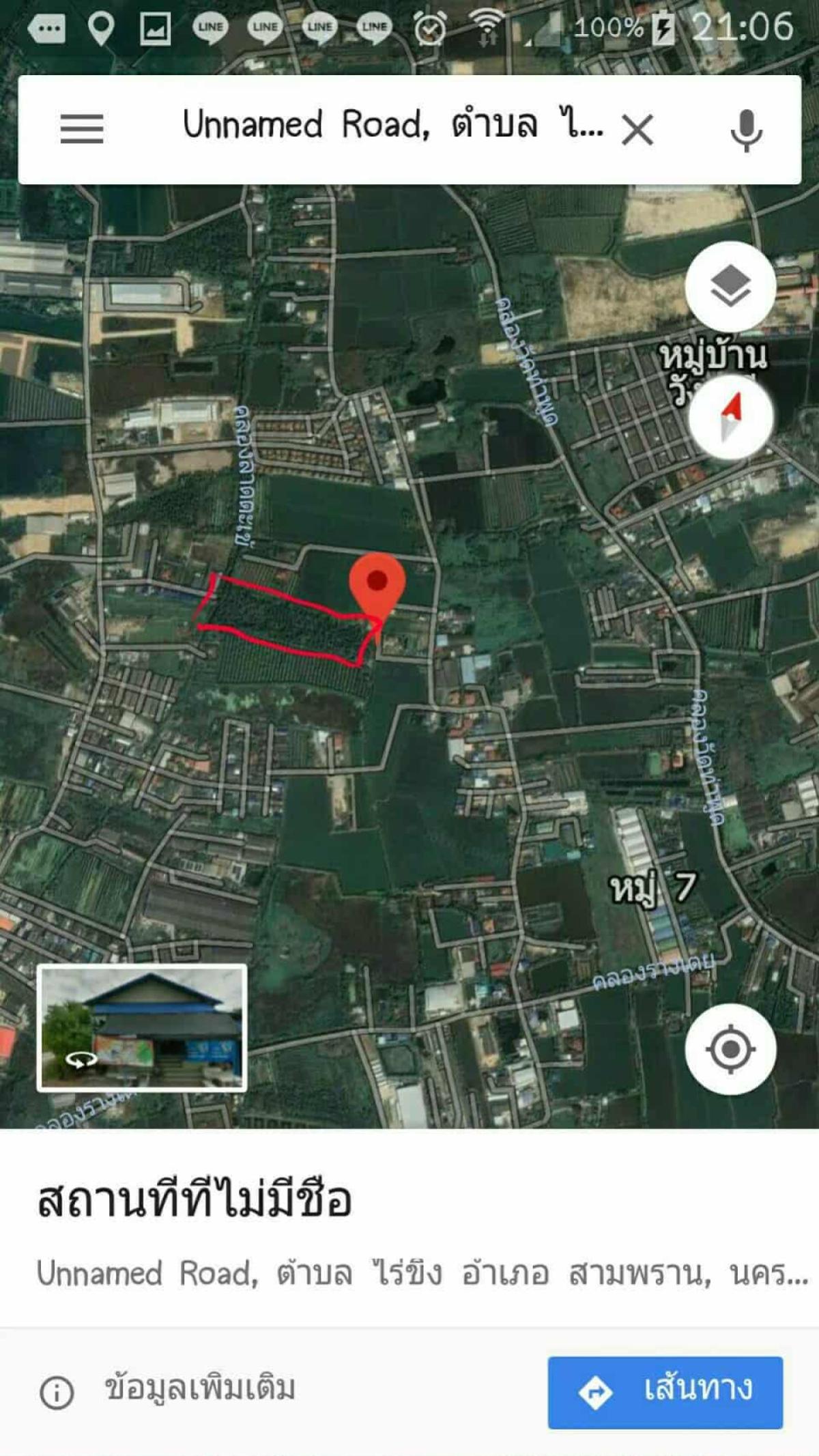The width and height of the screenshot is (819, 1456).
Task: Reset map orientation with compass
Action: [x=730, y=417]
